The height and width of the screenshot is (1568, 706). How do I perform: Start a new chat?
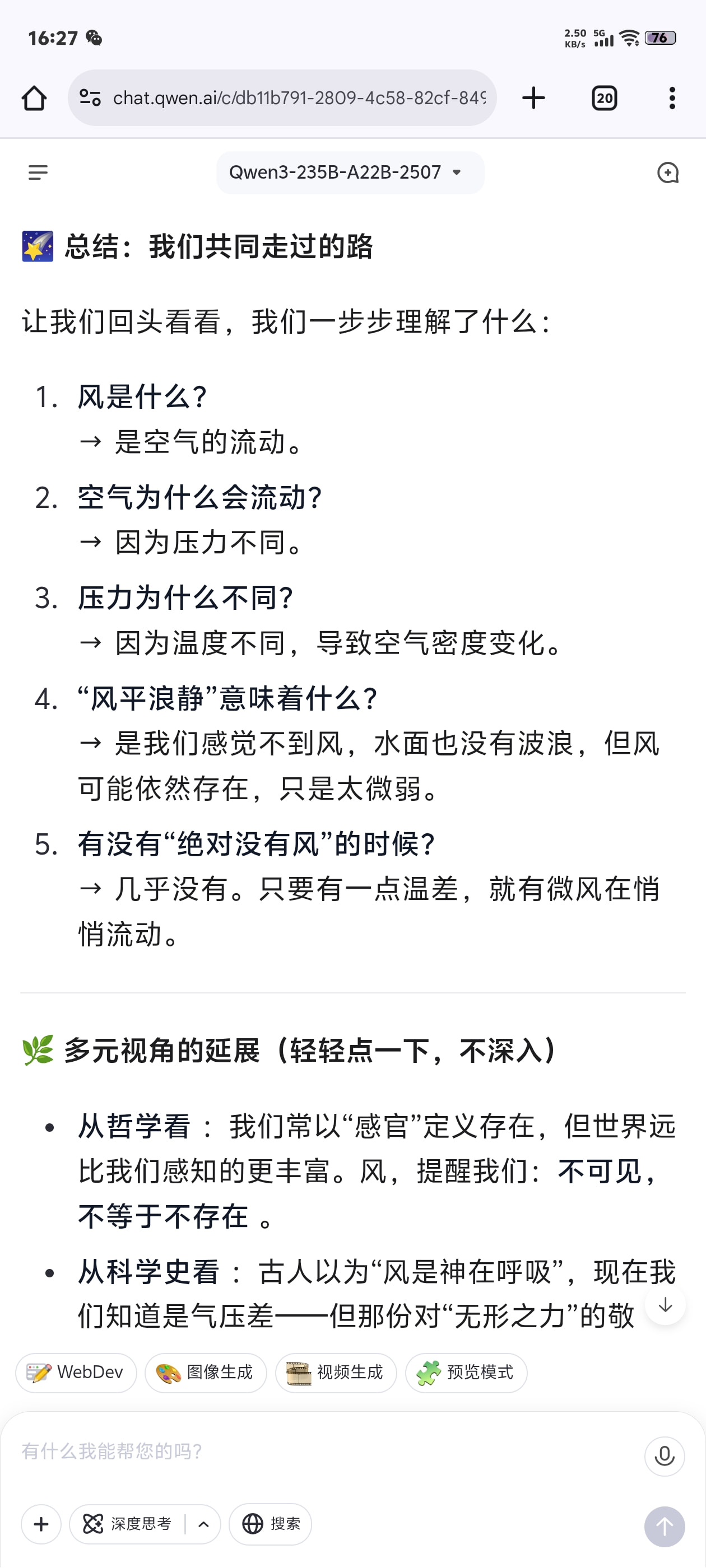click(x=668, y=172)
